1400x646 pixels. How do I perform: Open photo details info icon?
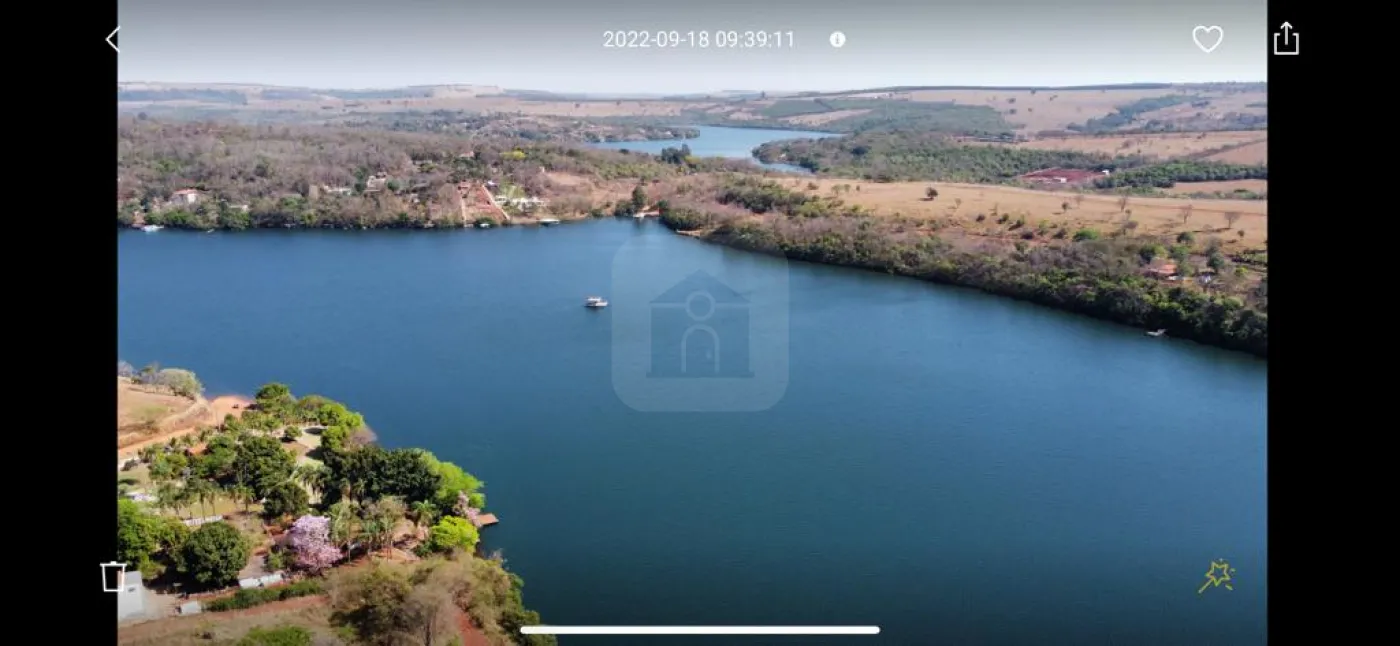pyautogui.click(x=837, y=39)
